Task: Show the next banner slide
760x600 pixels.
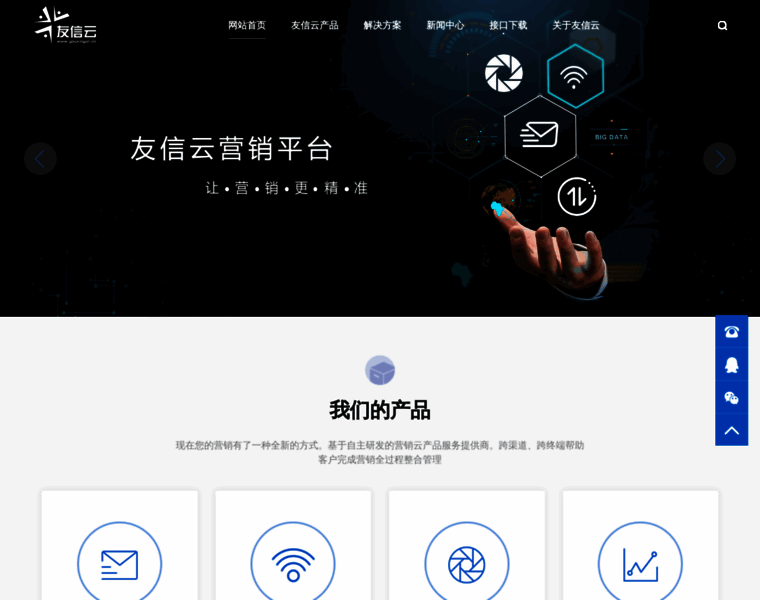Action: (x=719, y=158)
